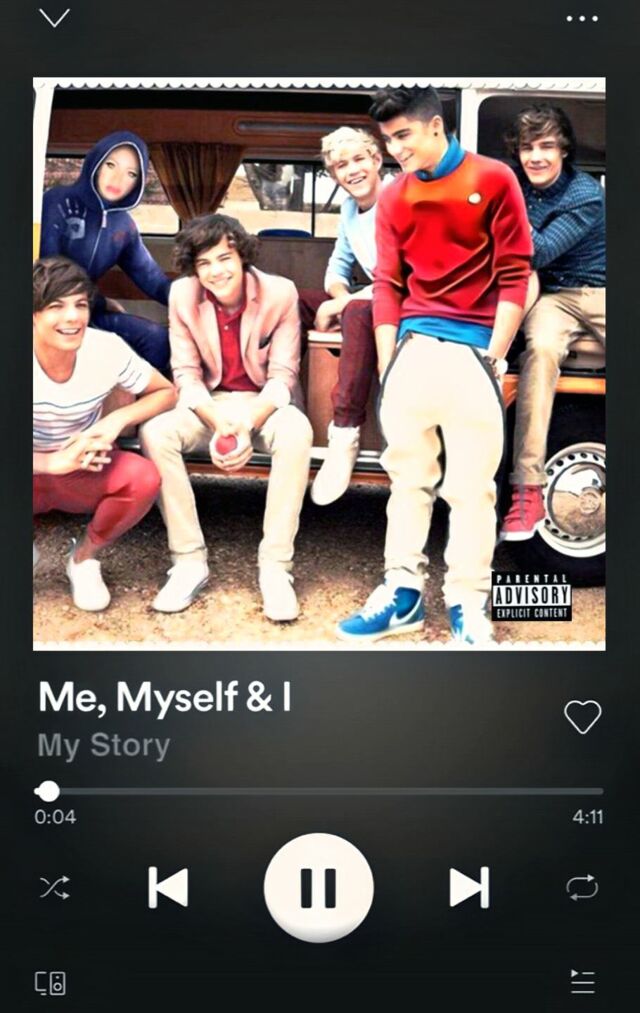Viewport: 640px width, 1013px height.
Task: Skip to the next track
Action: [x=469, y=887]
